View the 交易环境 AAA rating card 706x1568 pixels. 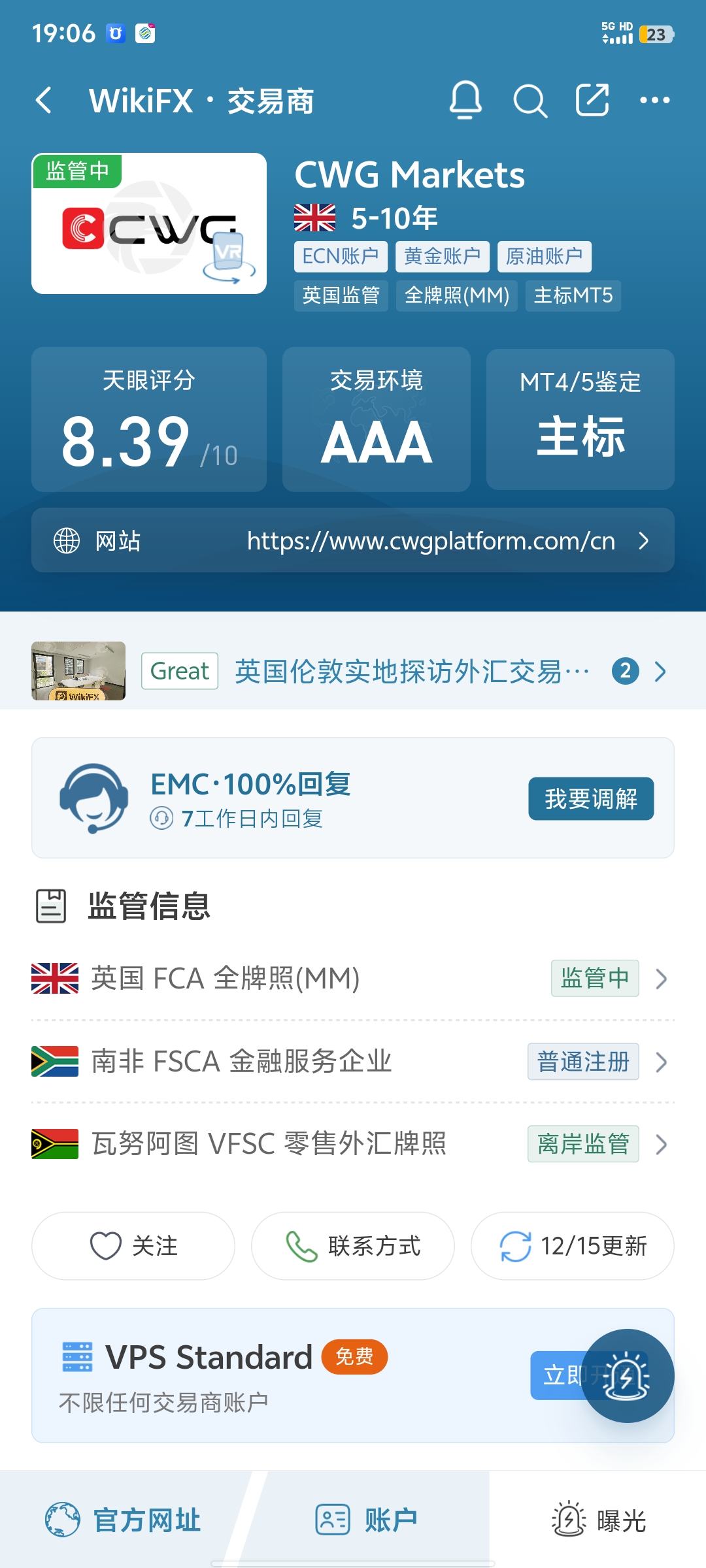[x=377, y=419]
